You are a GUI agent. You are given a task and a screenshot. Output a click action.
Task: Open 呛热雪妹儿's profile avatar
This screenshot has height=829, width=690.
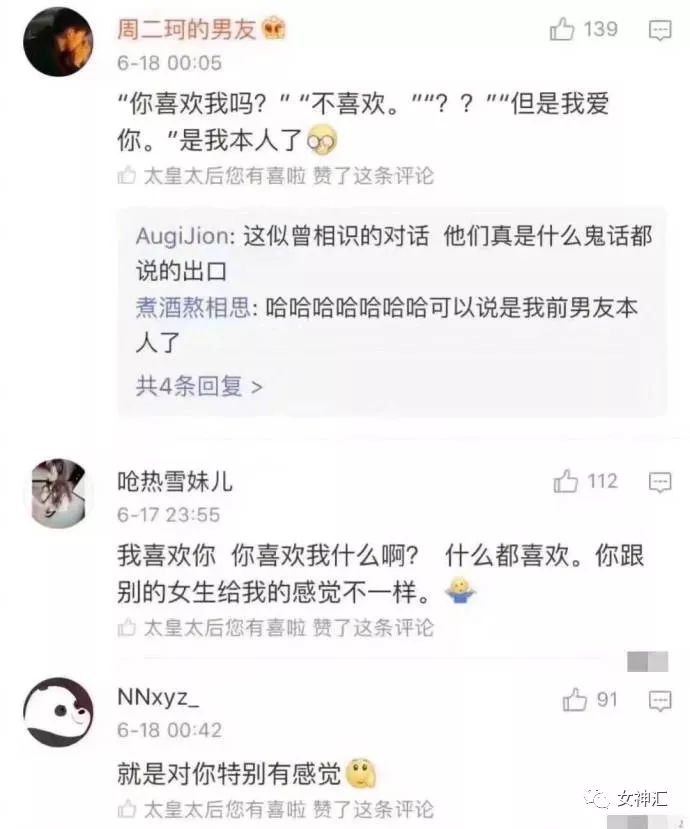57,493
